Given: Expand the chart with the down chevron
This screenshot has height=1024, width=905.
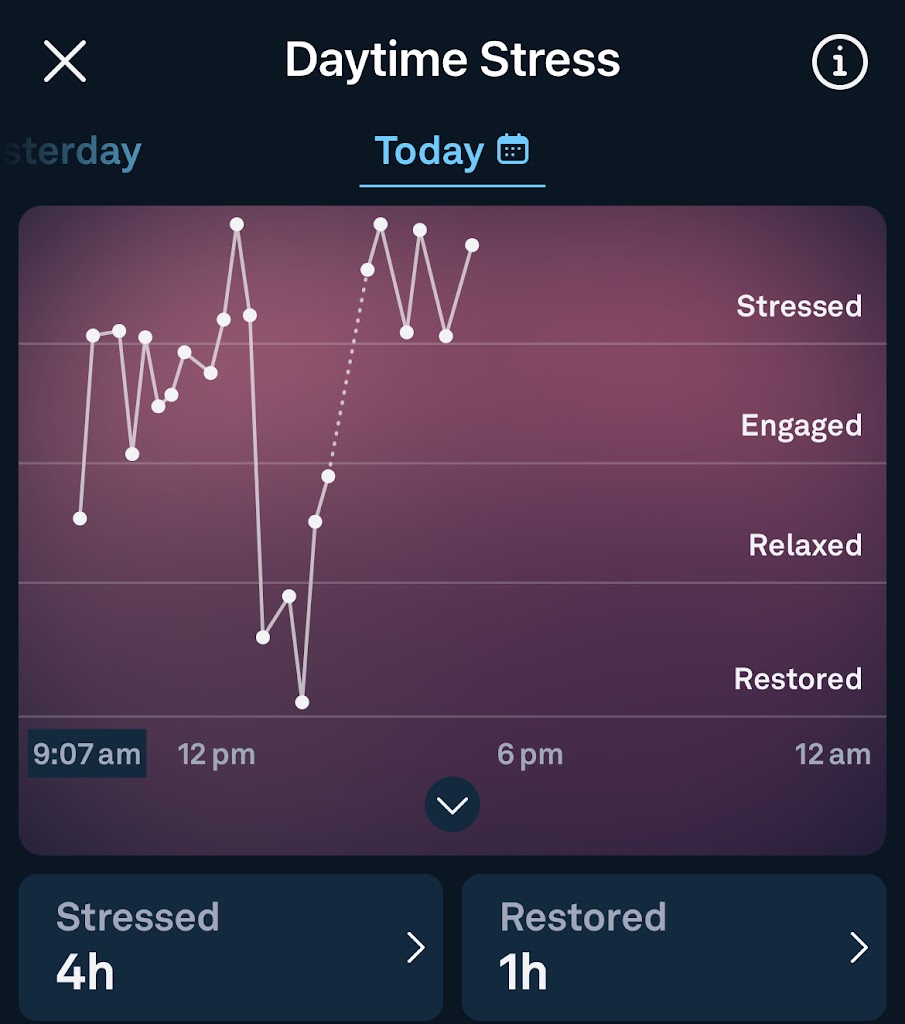Looking at the screenshot, I should click(452, 804).
